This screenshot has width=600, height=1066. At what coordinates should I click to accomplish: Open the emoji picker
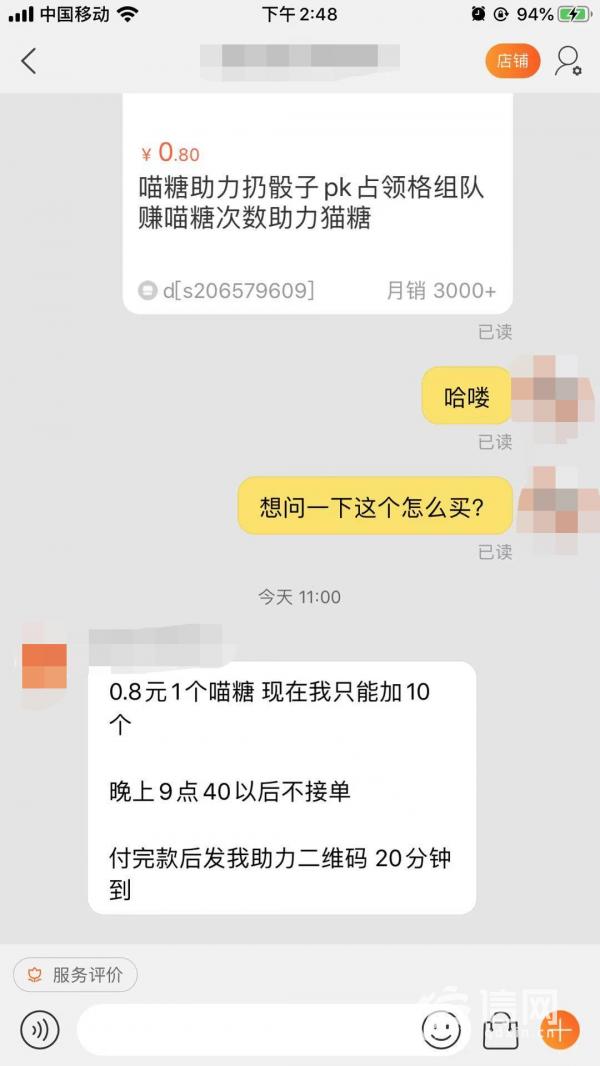pos(441,1029)
